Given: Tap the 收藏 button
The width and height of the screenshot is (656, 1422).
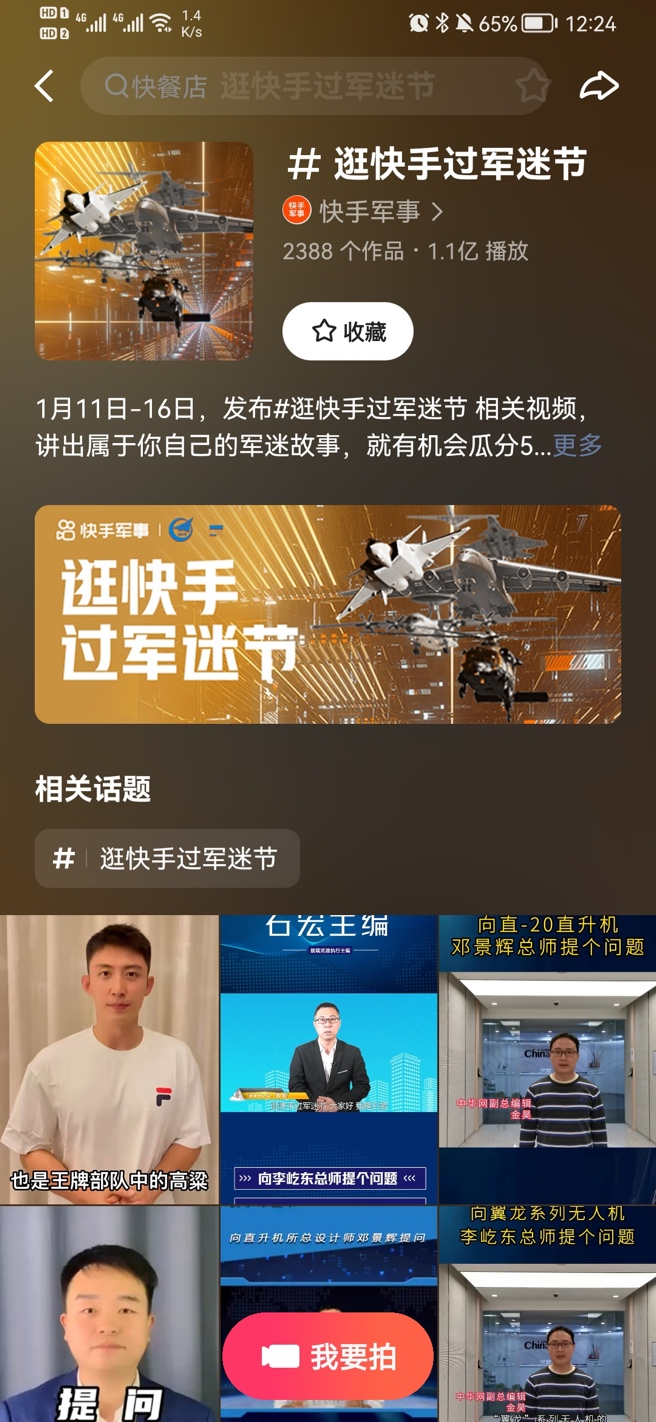Looking at the screenshot, I should pyautogui.click(x=347, y=331).
